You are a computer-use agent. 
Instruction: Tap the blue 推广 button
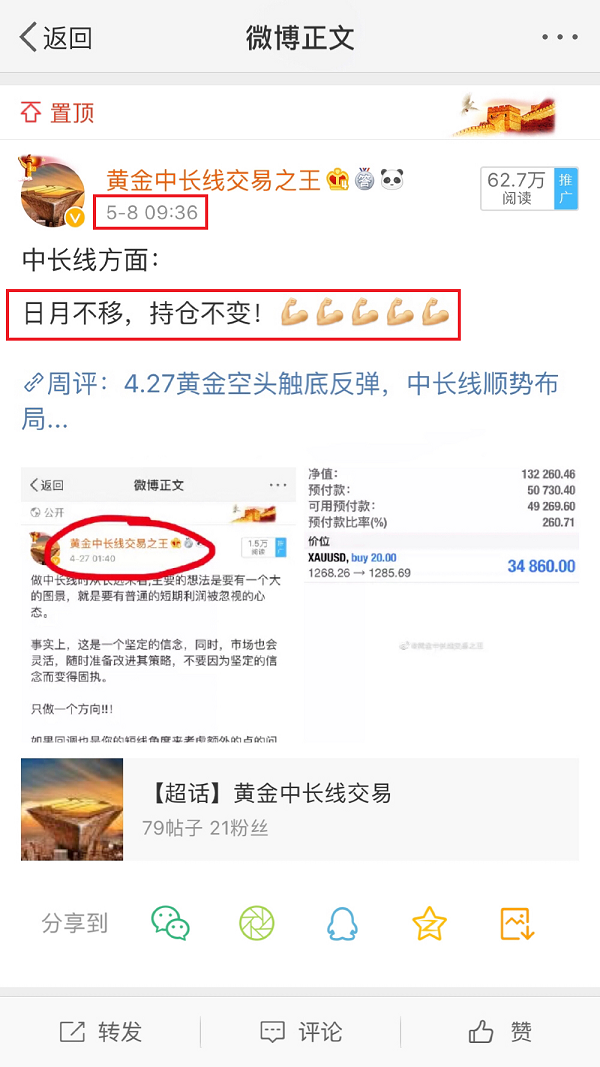coord(566,189)
